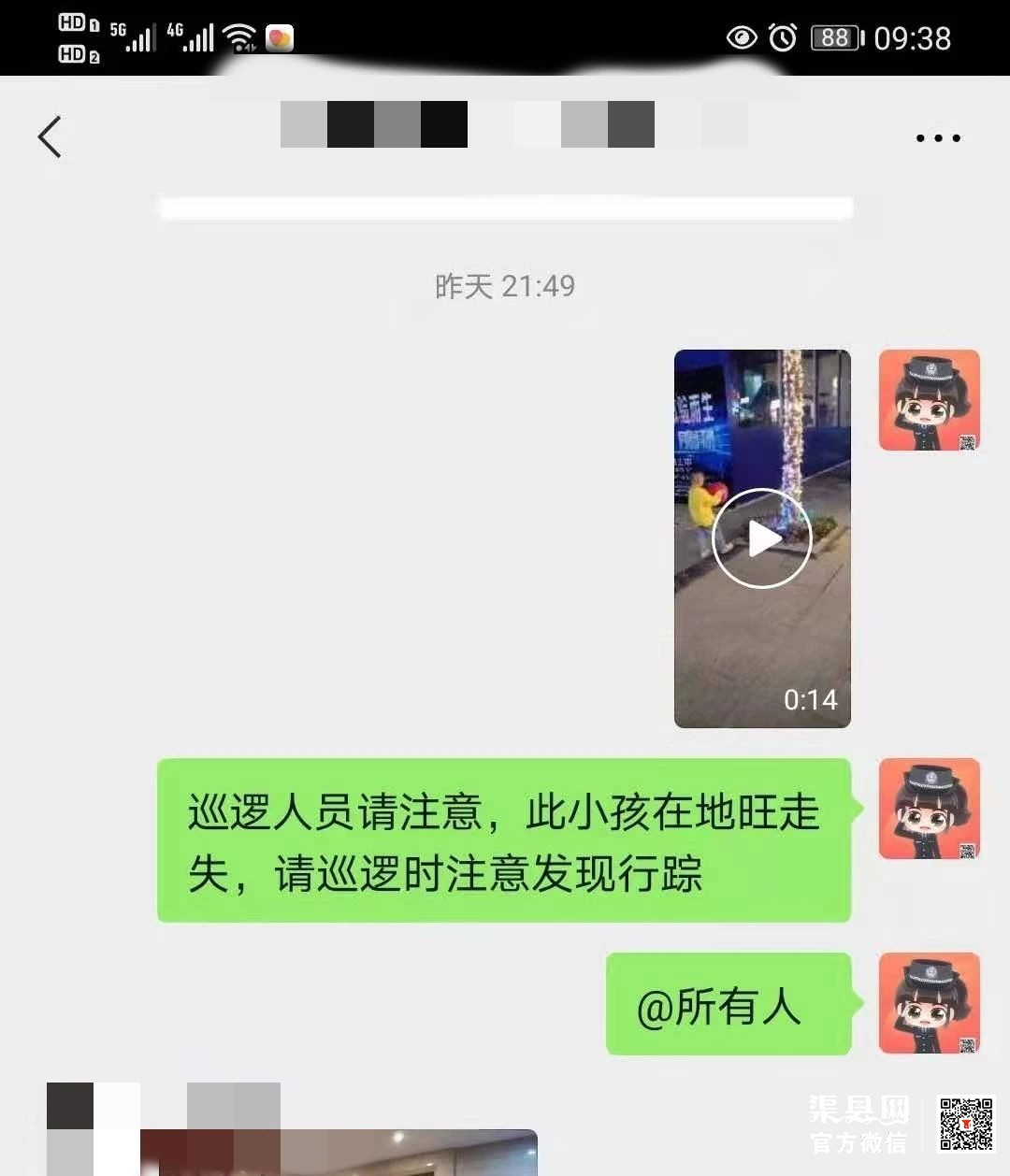Open sender avatar beside the video message
1010x1176 pixels.
(929, 400)
